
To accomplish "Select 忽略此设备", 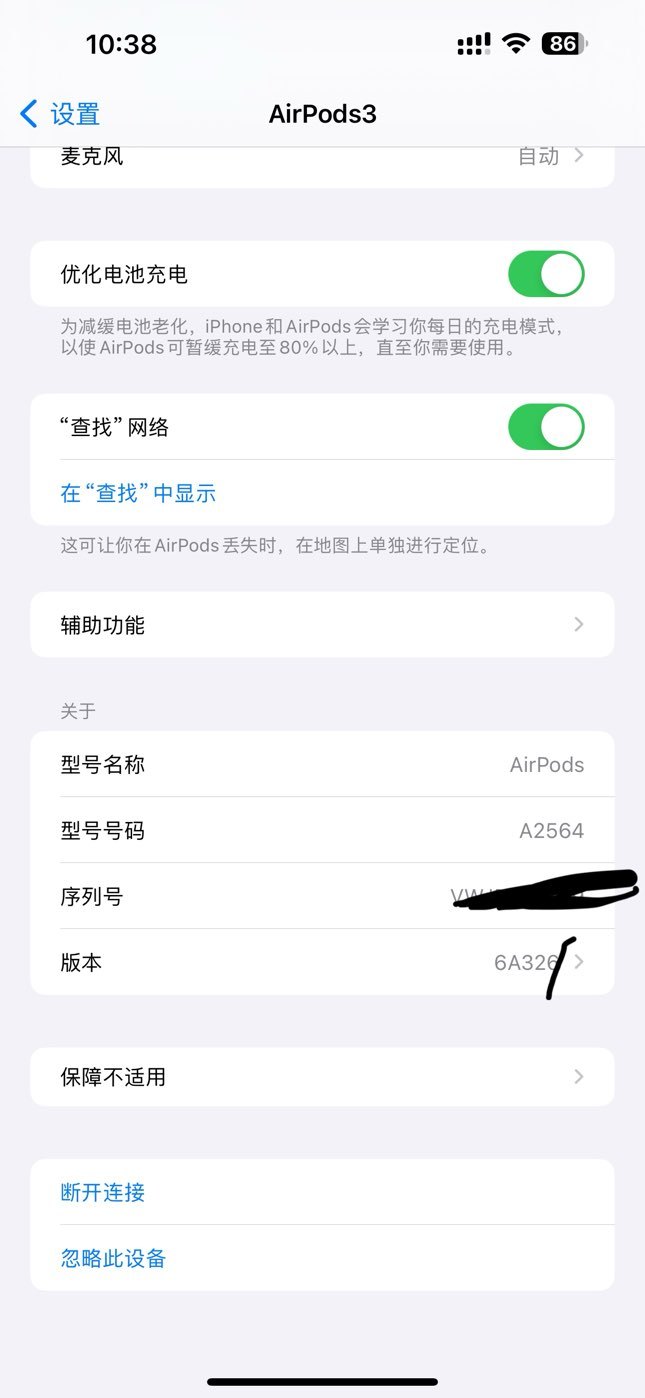I will click(113, 1258).
